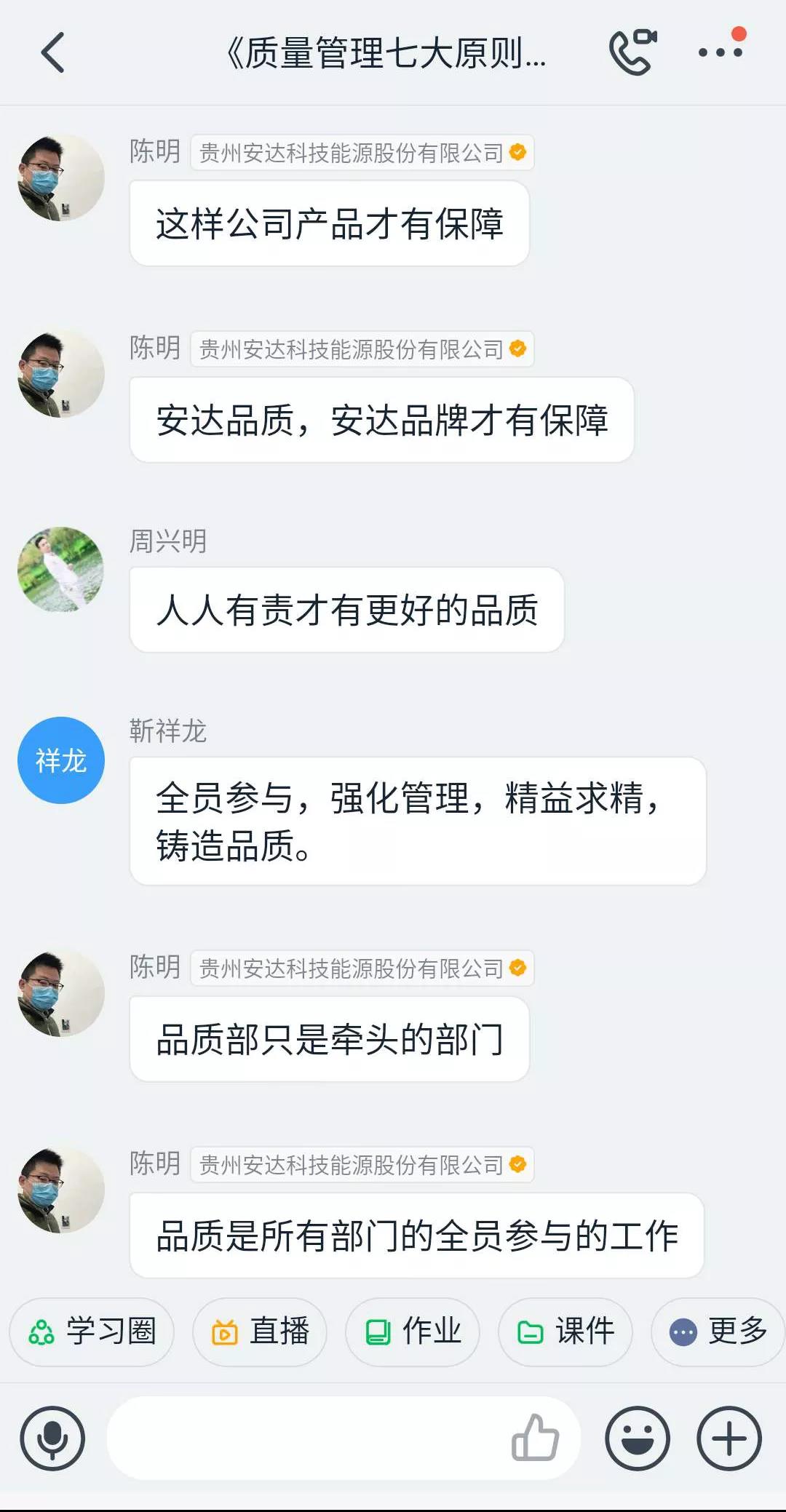
Task: Open the 作业 chip
Action: [x=413, y=1332]
